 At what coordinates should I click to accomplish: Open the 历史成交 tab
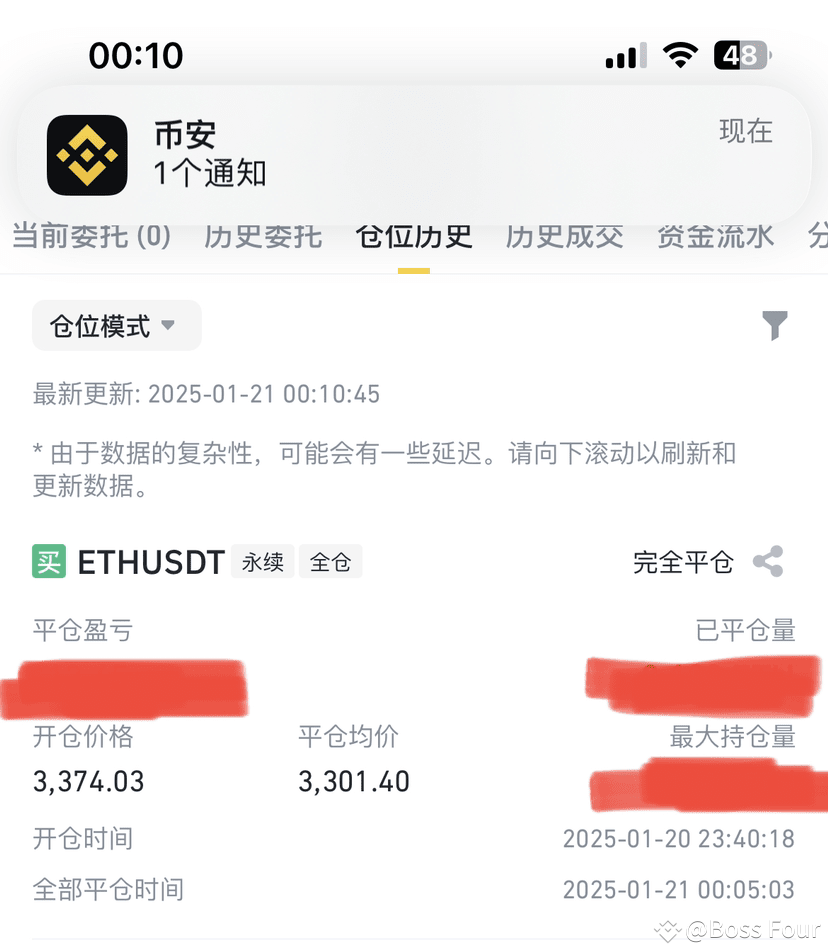pos(564,237)
